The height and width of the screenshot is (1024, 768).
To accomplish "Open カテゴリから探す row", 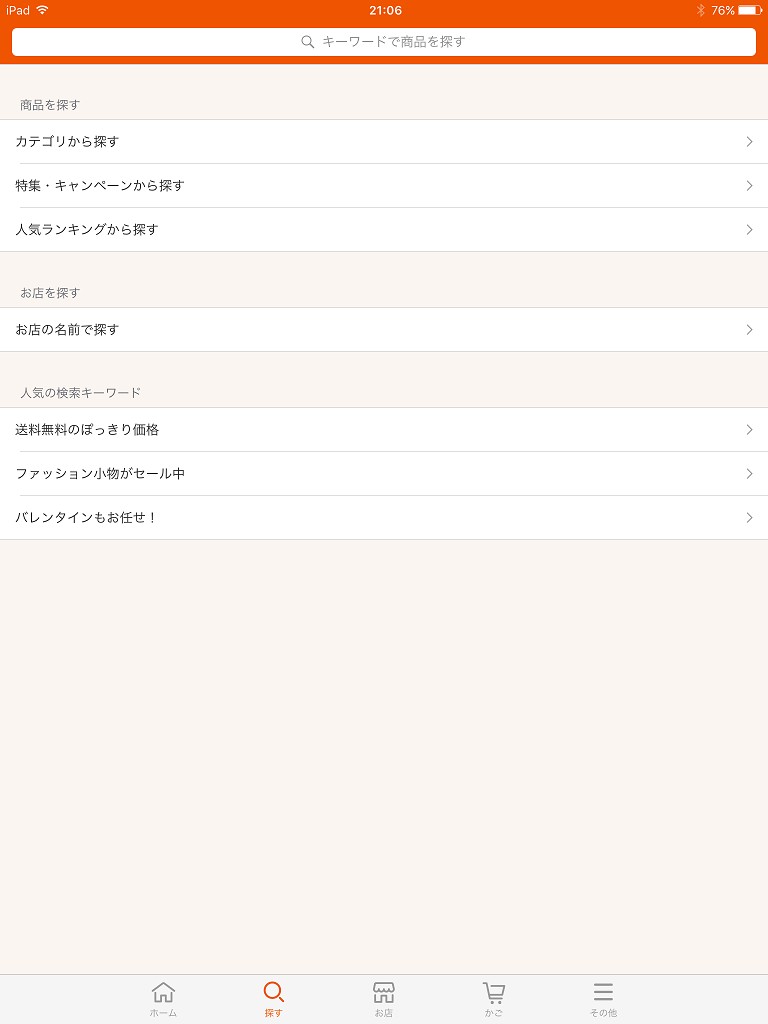I will point(384,142).
